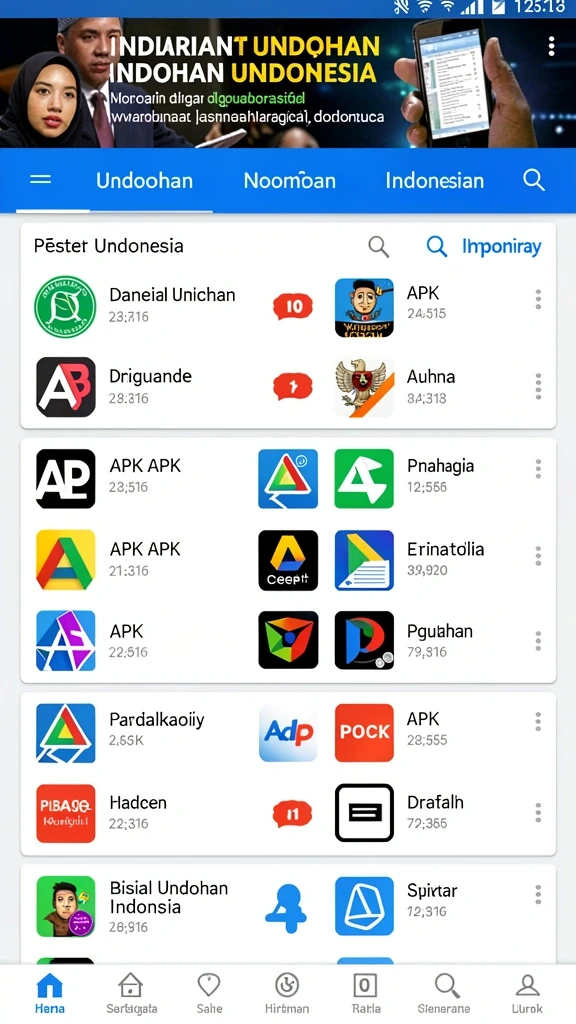Open more options for Drafalh
This screenshot has width=576, height=1024.
pos(538,812)
